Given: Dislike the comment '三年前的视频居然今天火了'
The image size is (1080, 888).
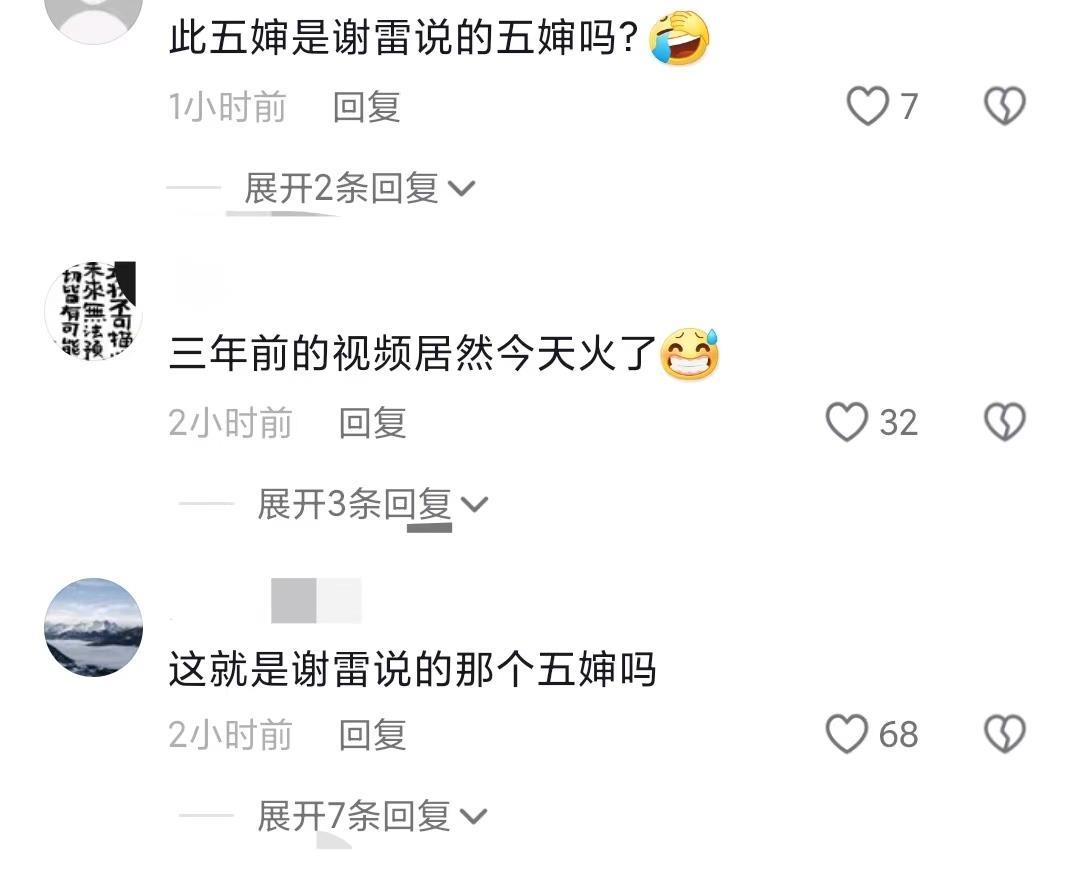Looking at the screenshot, I should [1005, 422].
